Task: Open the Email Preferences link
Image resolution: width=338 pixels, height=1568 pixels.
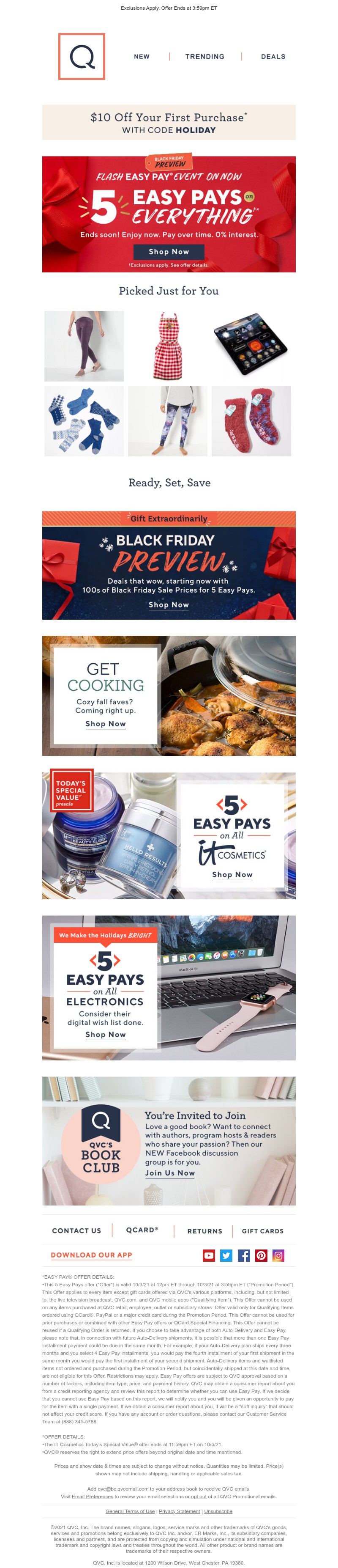Action: pyautogui.click(x=93, y=1496)
